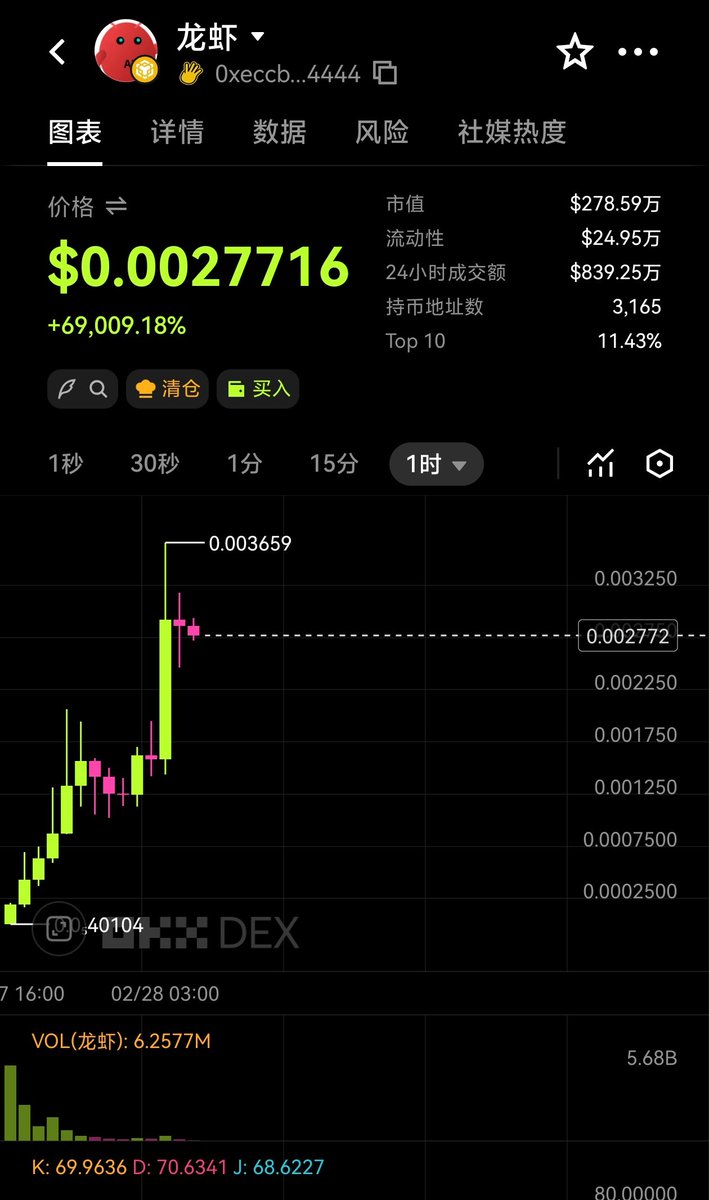Tap the leaf and search chip
Image resolution: width=709 pixels, height=1200 pixels.
(82, 389)
